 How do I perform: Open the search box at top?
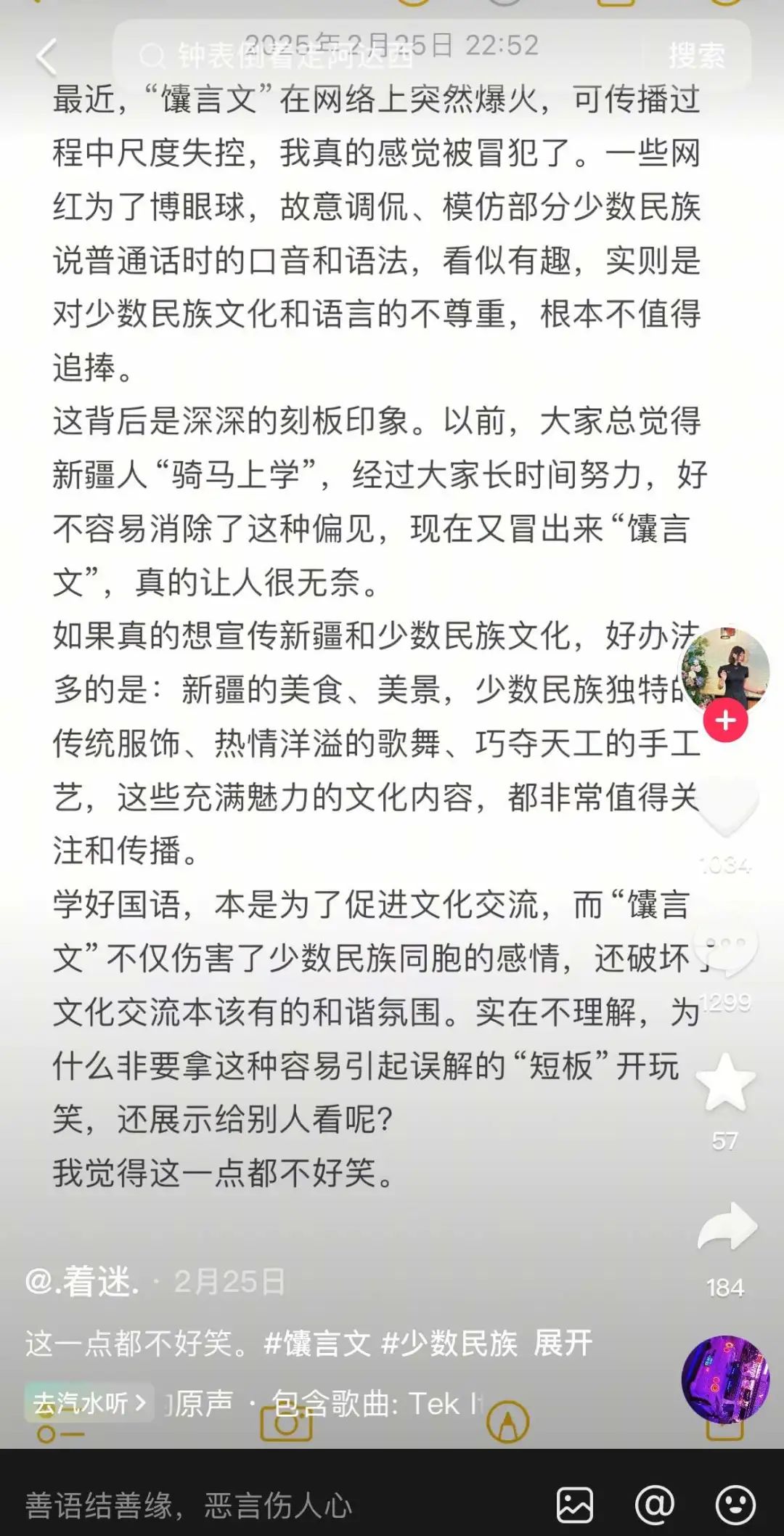(x=377, y=55)
